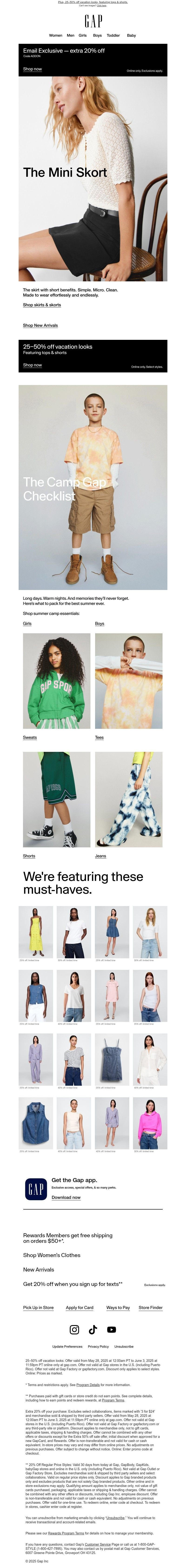The width and height of the screenshot is (186, 1568).
Task: Open the Toddler category link
Action: click(x=113, y=35)
